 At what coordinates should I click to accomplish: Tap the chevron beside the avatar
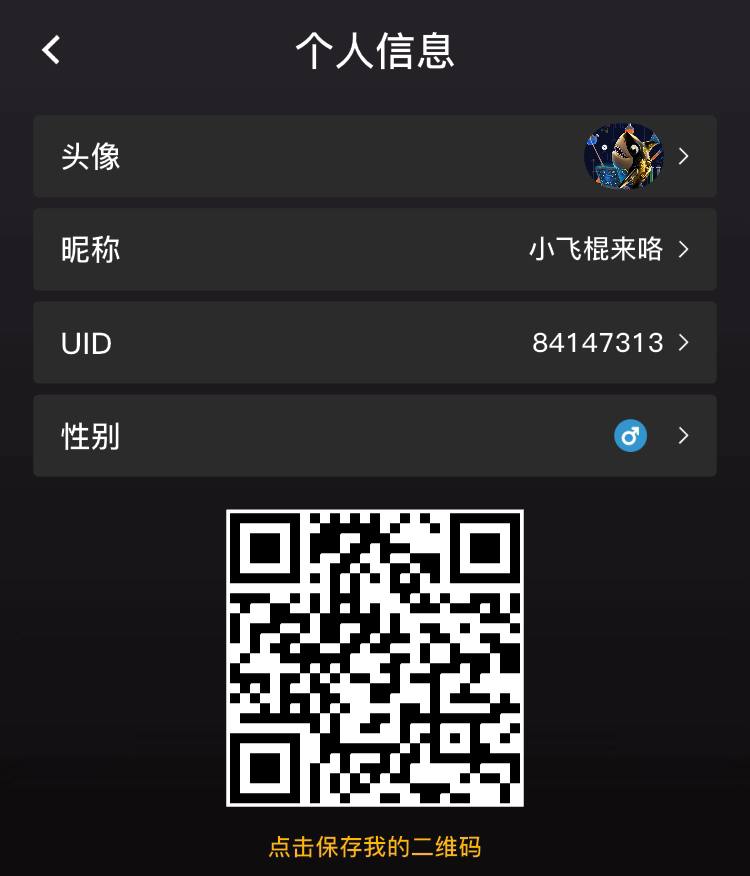pyautogui.click(x=684, y=156)
